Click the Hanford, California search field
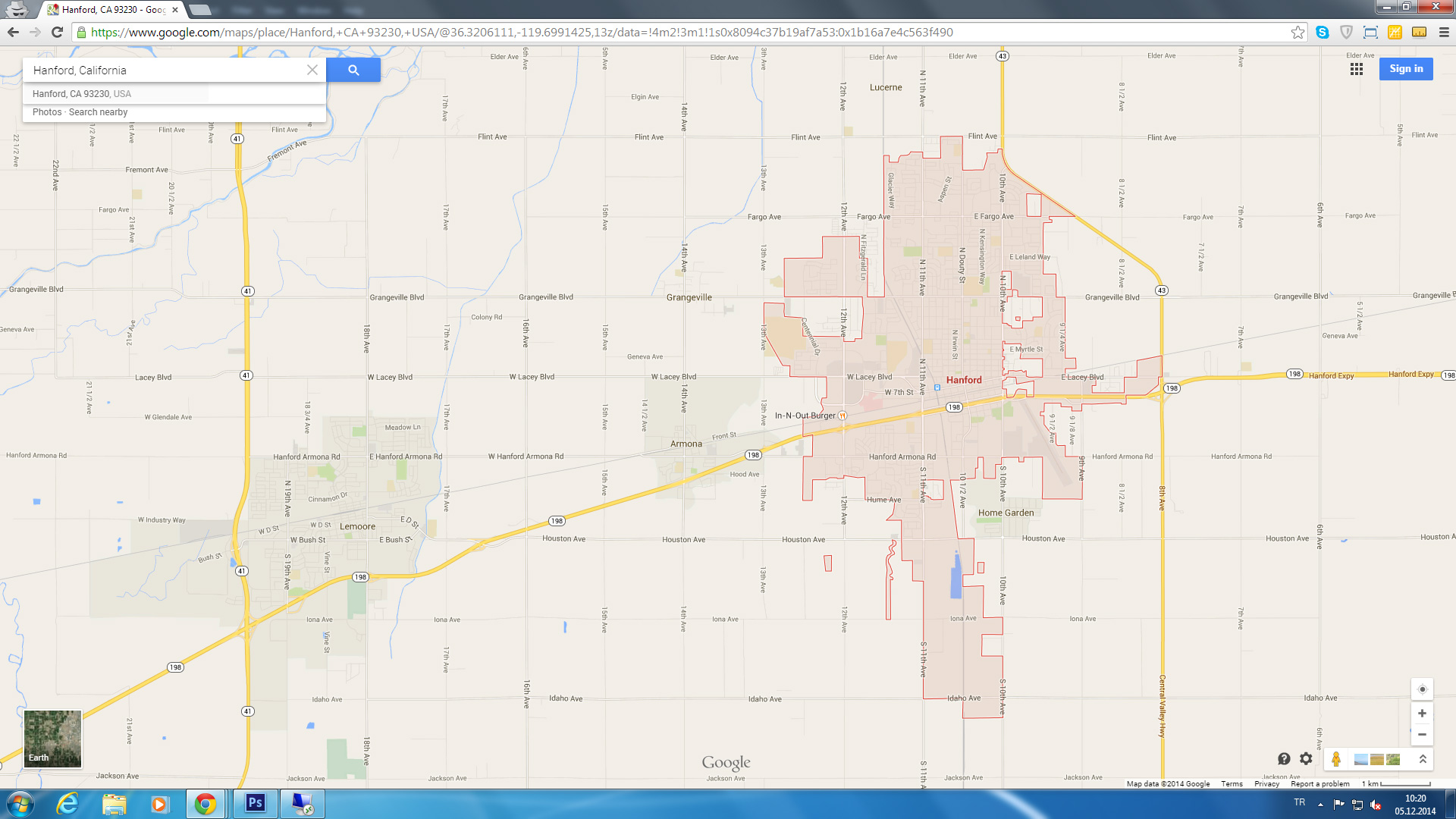Viewport: 1456px width, 819px height. click(167, 70)
